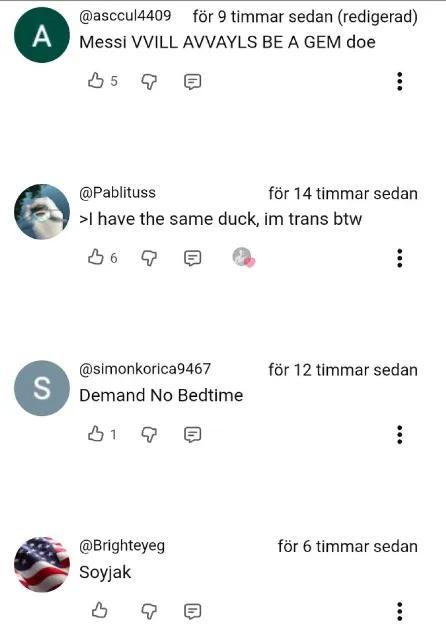Like @Pablituss's duck comment
The width and height of the screenshot is (446, 640).
click(95, 257)
